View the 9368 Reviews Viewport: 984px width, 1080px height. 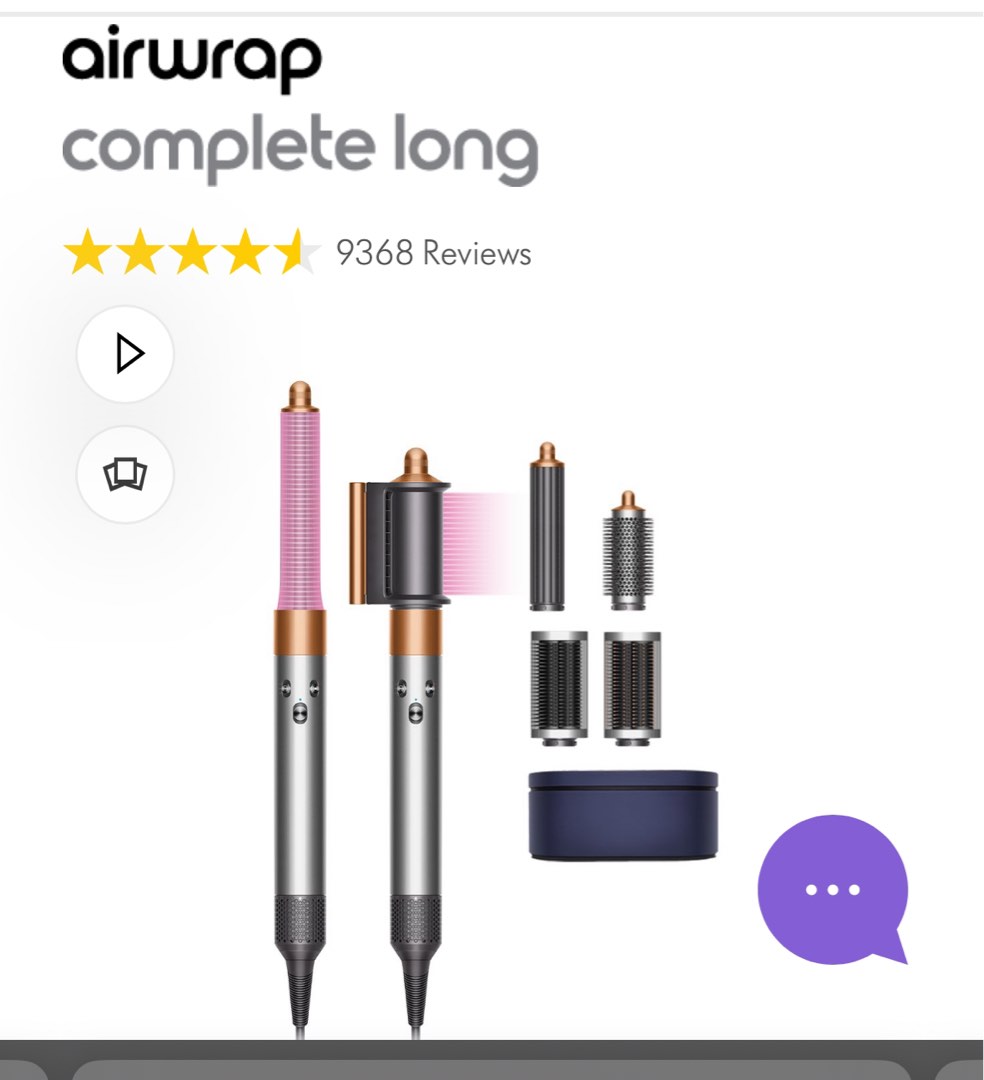pos(432,253)
